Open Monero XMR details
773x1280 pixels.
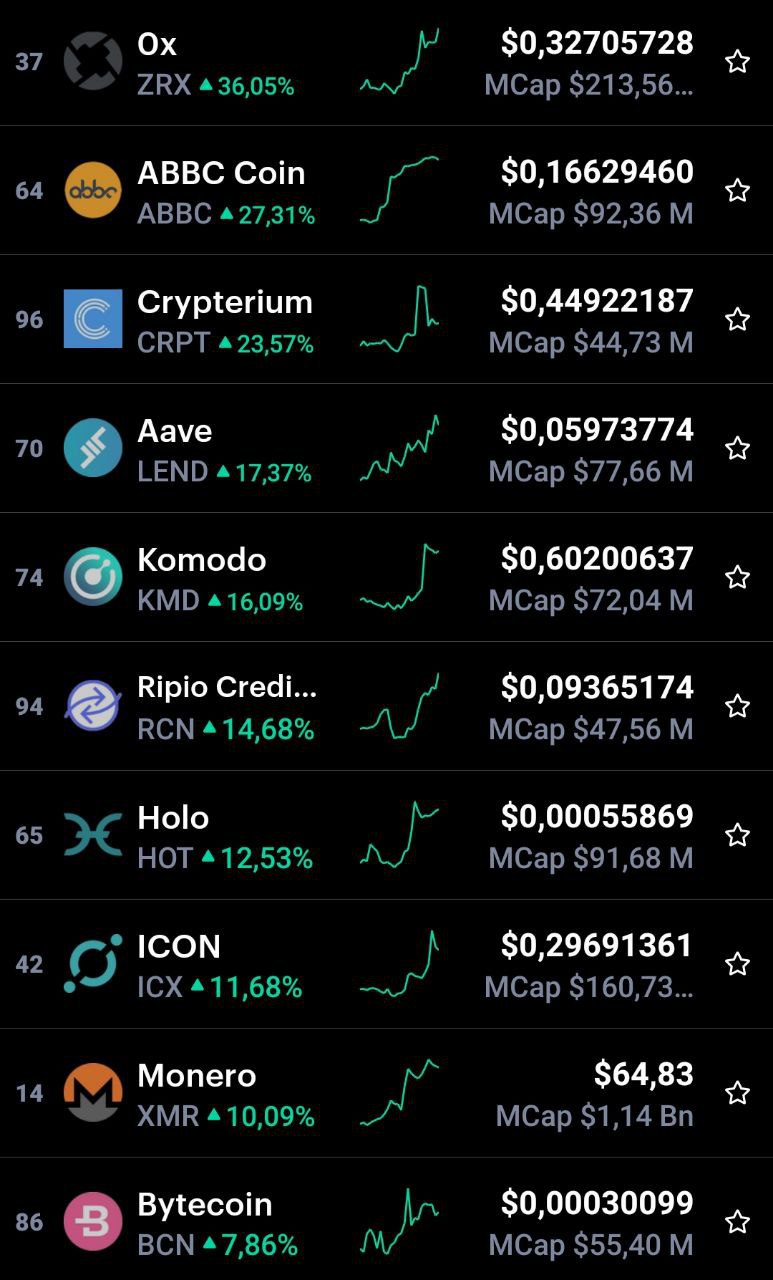[386, 1093]
